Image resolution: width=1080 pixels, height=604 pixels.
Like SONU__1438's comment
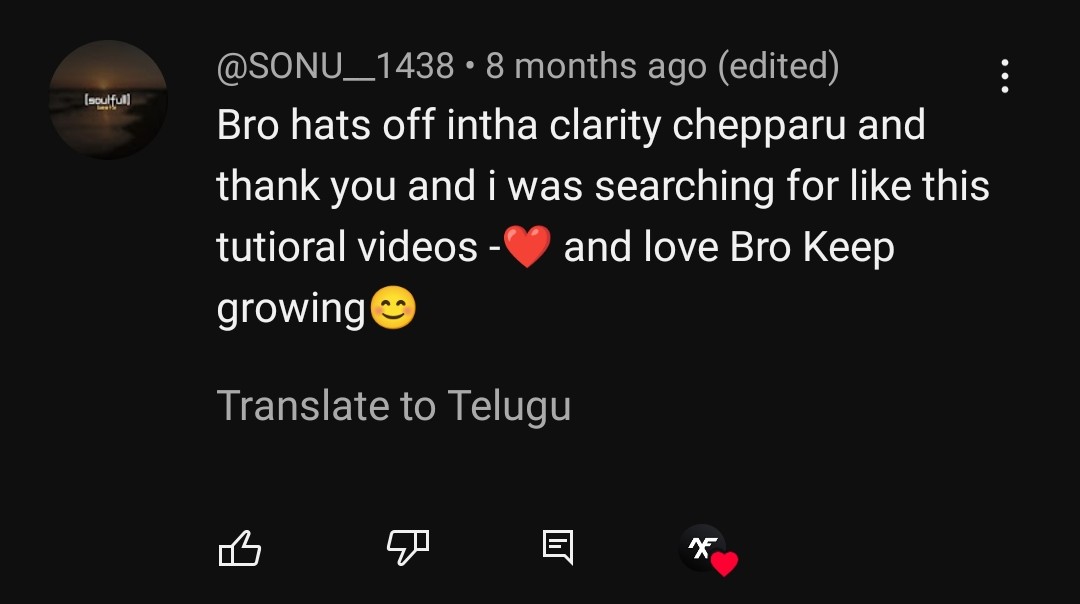(x=239, y=547)
